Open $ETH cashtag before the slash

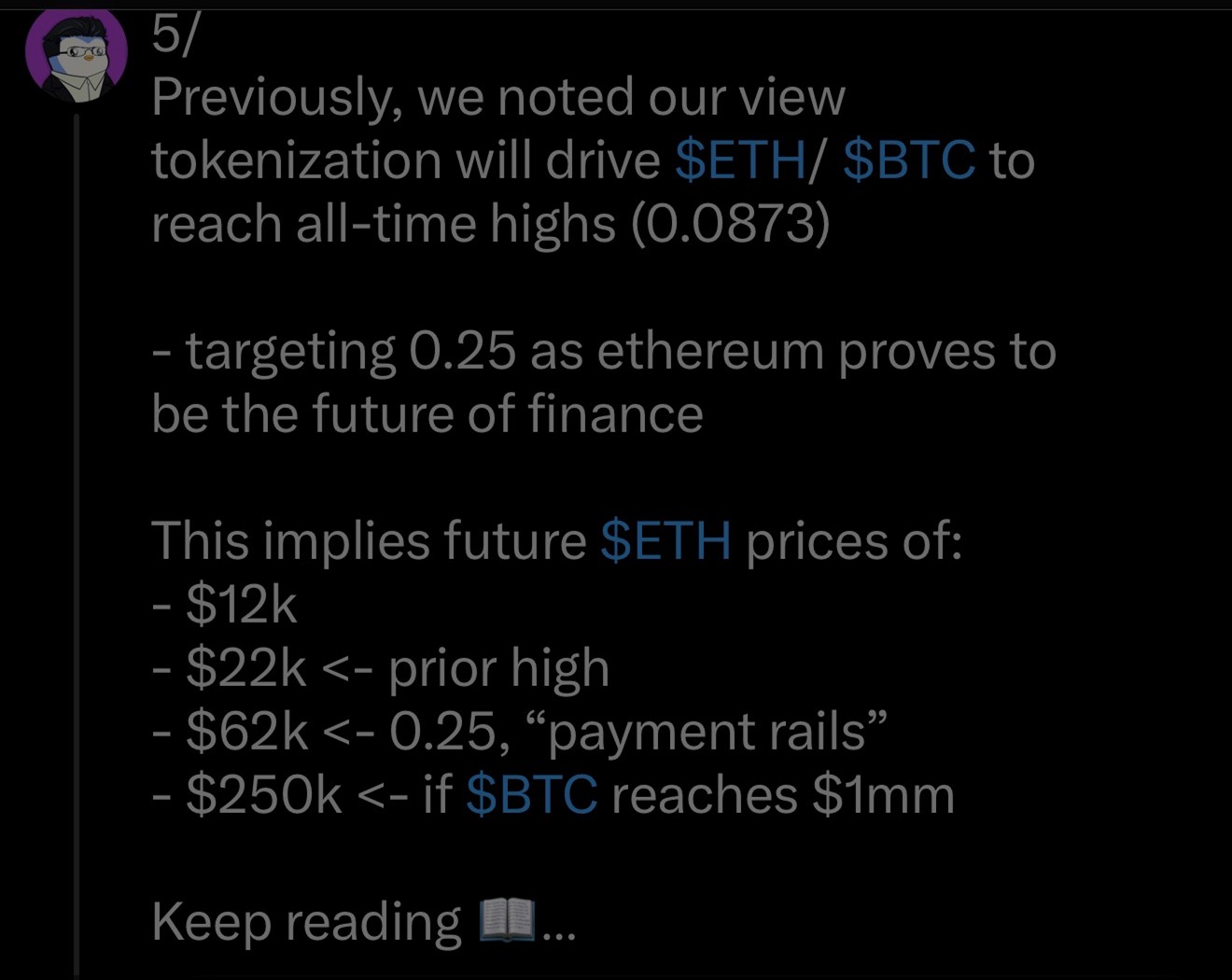739,161
